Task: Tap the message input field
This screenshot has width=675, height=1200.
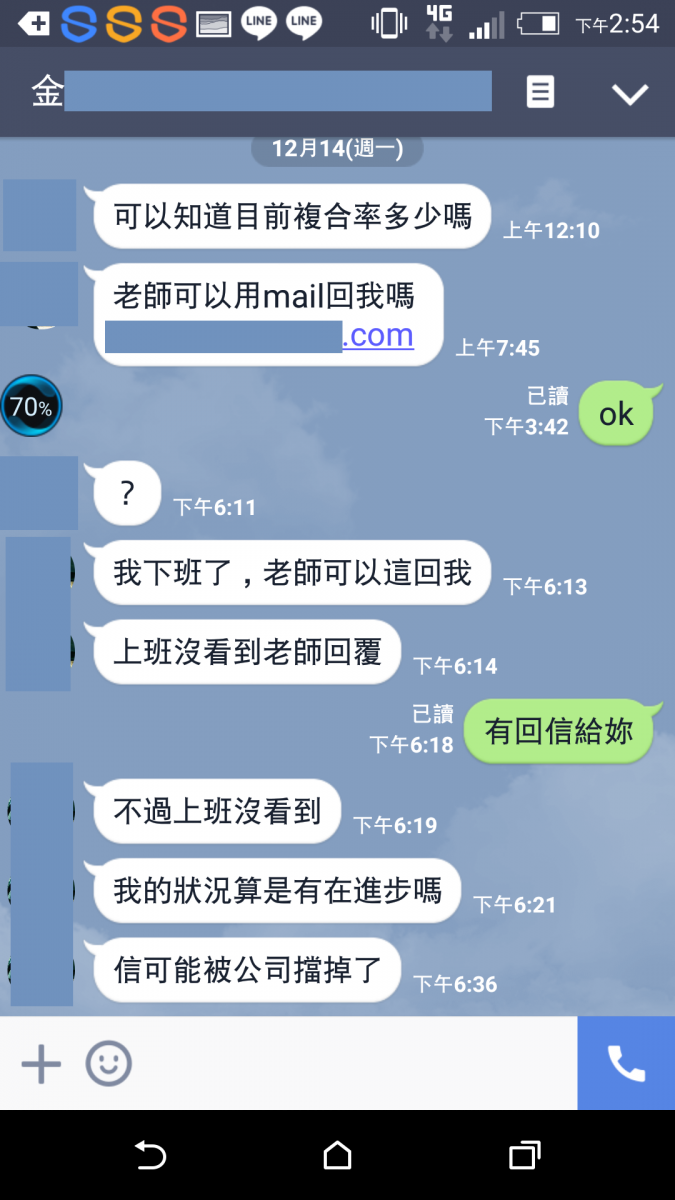Action: tap(350, 1064)
